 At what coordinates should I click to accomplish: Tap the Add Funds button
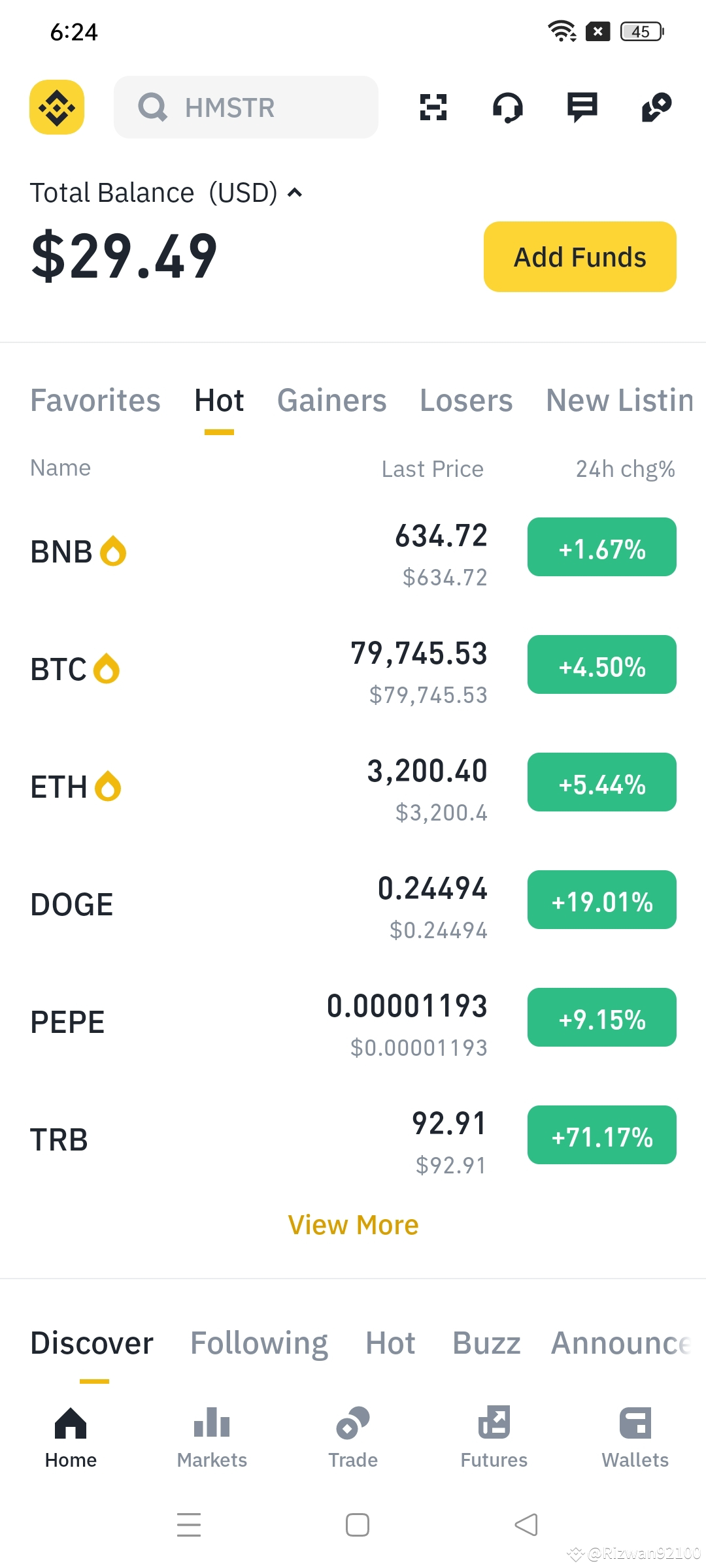click(579, 257)
